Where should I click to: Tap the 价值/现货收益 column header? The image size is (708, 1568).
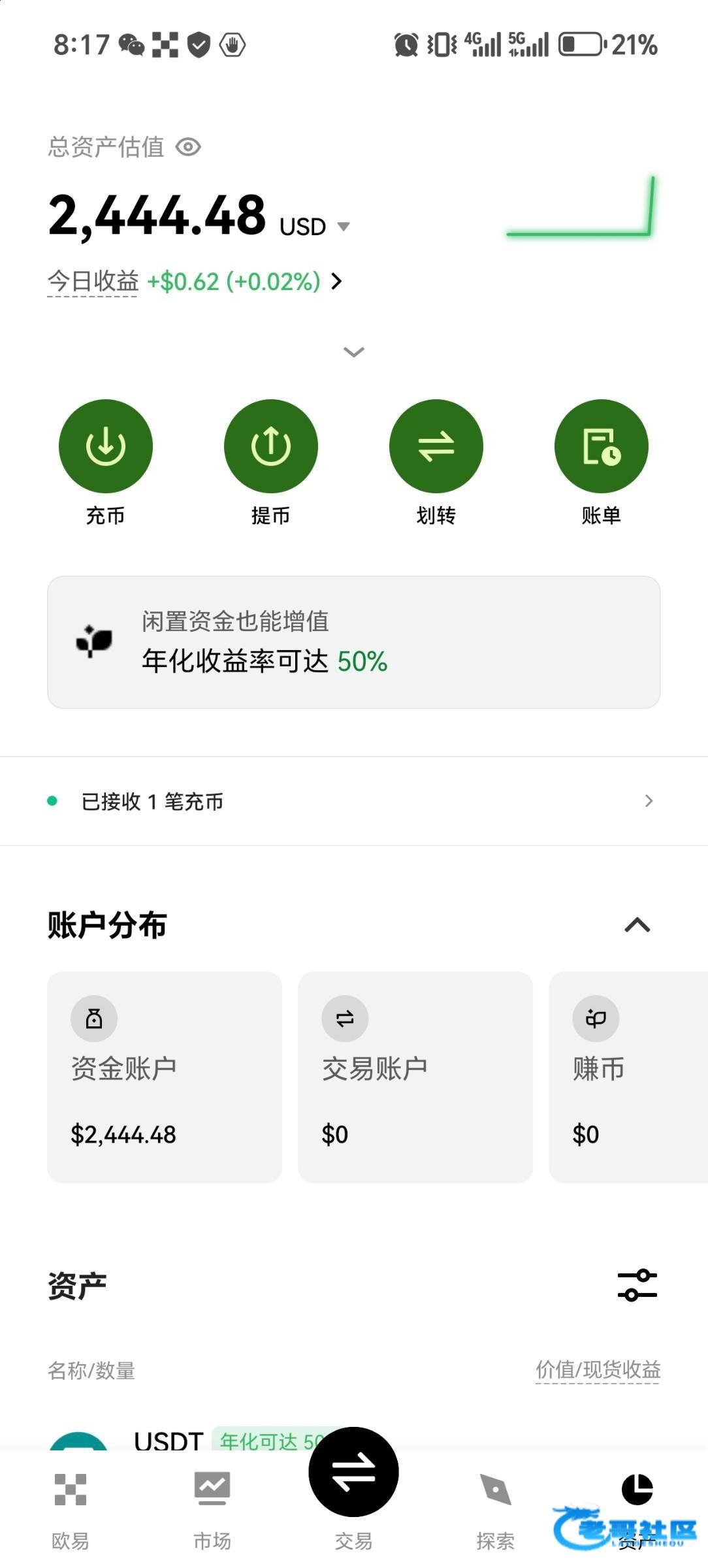598,1369
